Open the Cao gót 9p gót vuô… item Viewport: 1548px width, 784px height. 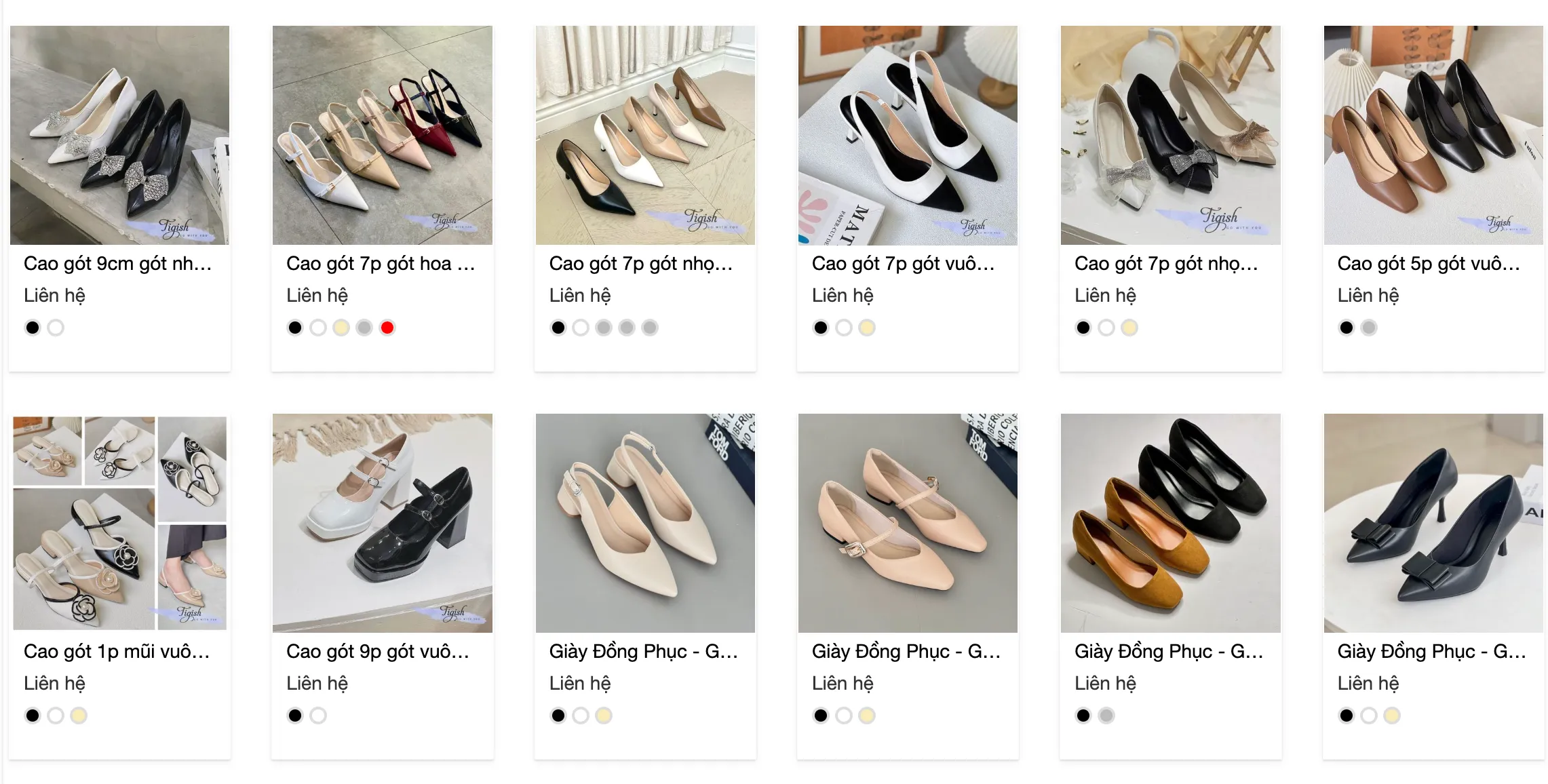(x=382, y=523)
